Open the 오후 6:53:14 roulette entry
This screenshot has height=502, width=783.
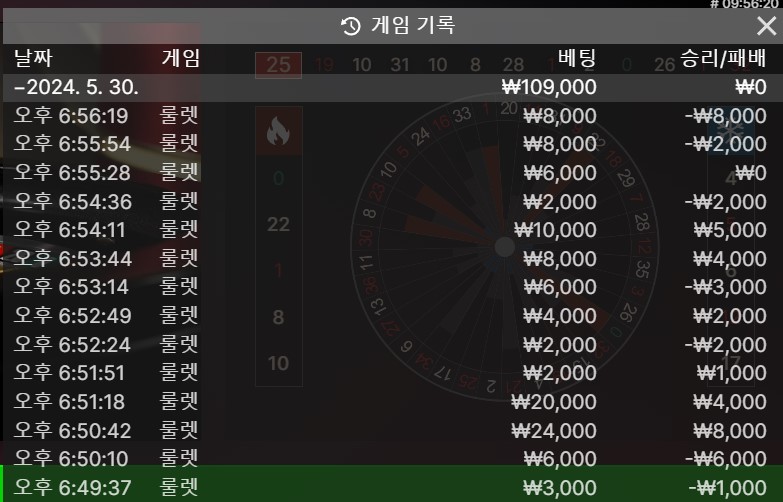390,287
